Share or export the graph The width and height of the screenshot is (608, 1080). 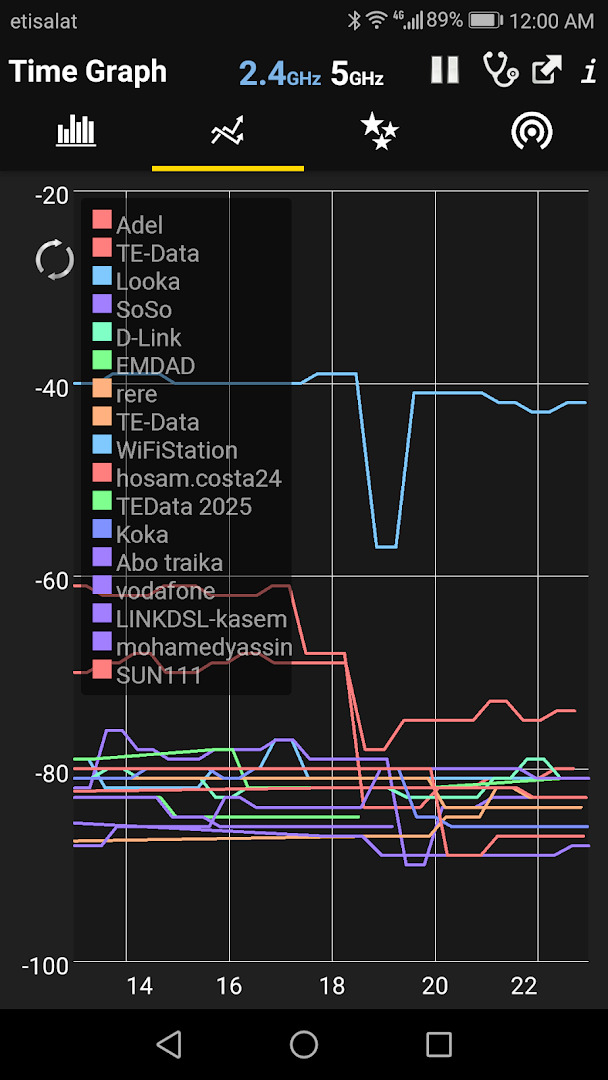(548, 70)
